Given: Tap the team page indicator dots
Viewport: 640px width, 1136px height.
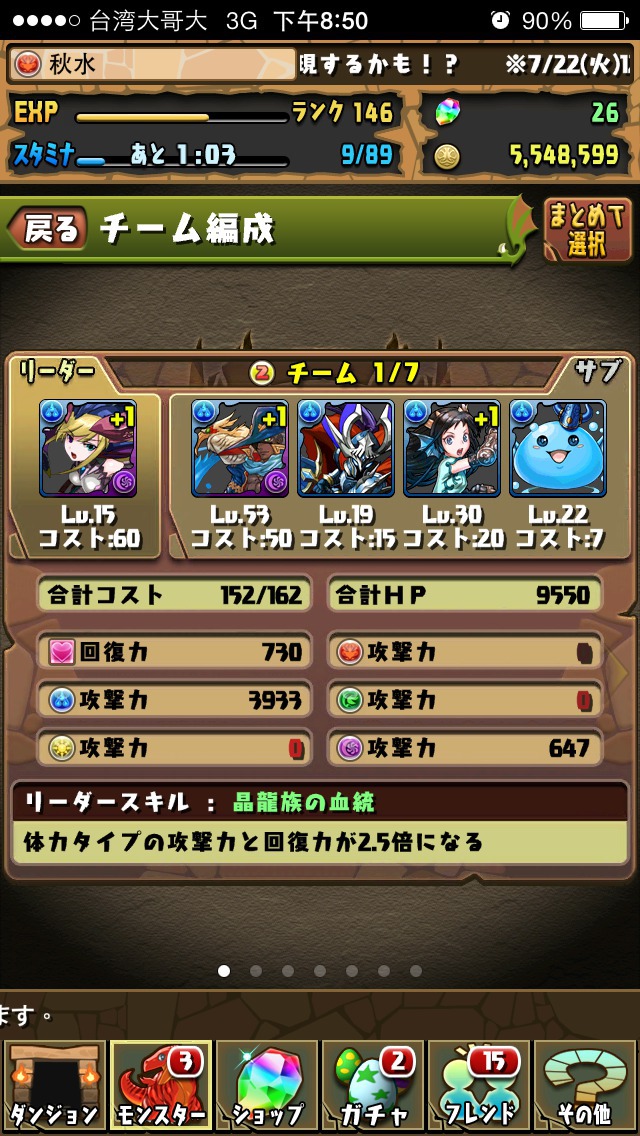Looking at the screenshot, I should point(320,970).
